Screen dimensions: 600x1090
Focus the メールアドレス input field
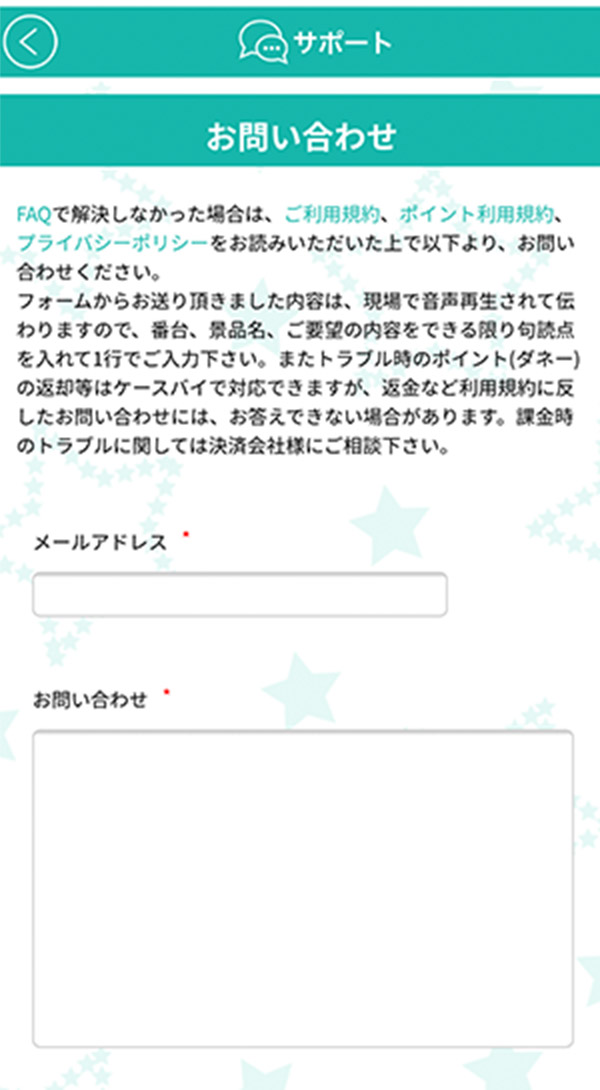pos(240,595)
